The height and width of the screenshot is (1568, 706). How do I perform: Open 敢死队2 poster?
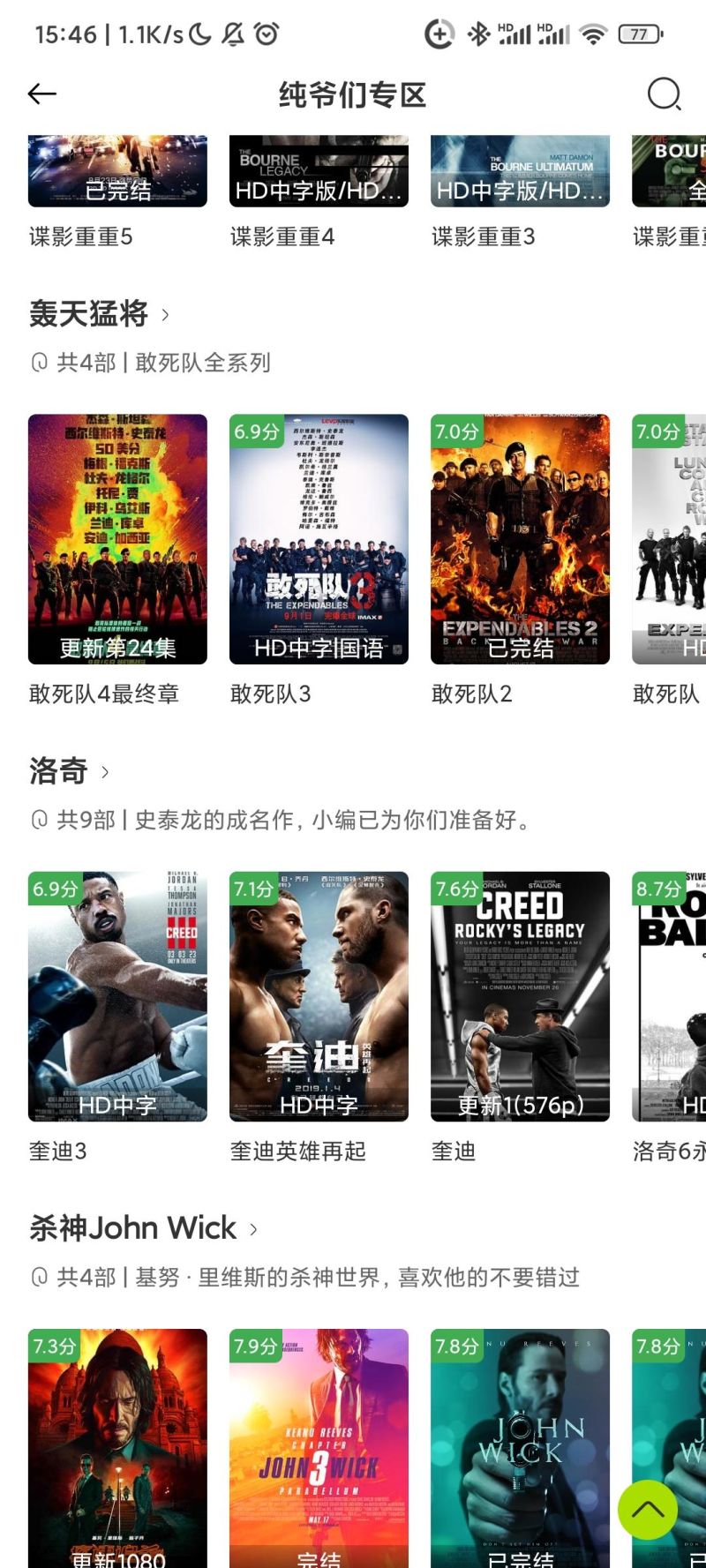pos(520,539)
